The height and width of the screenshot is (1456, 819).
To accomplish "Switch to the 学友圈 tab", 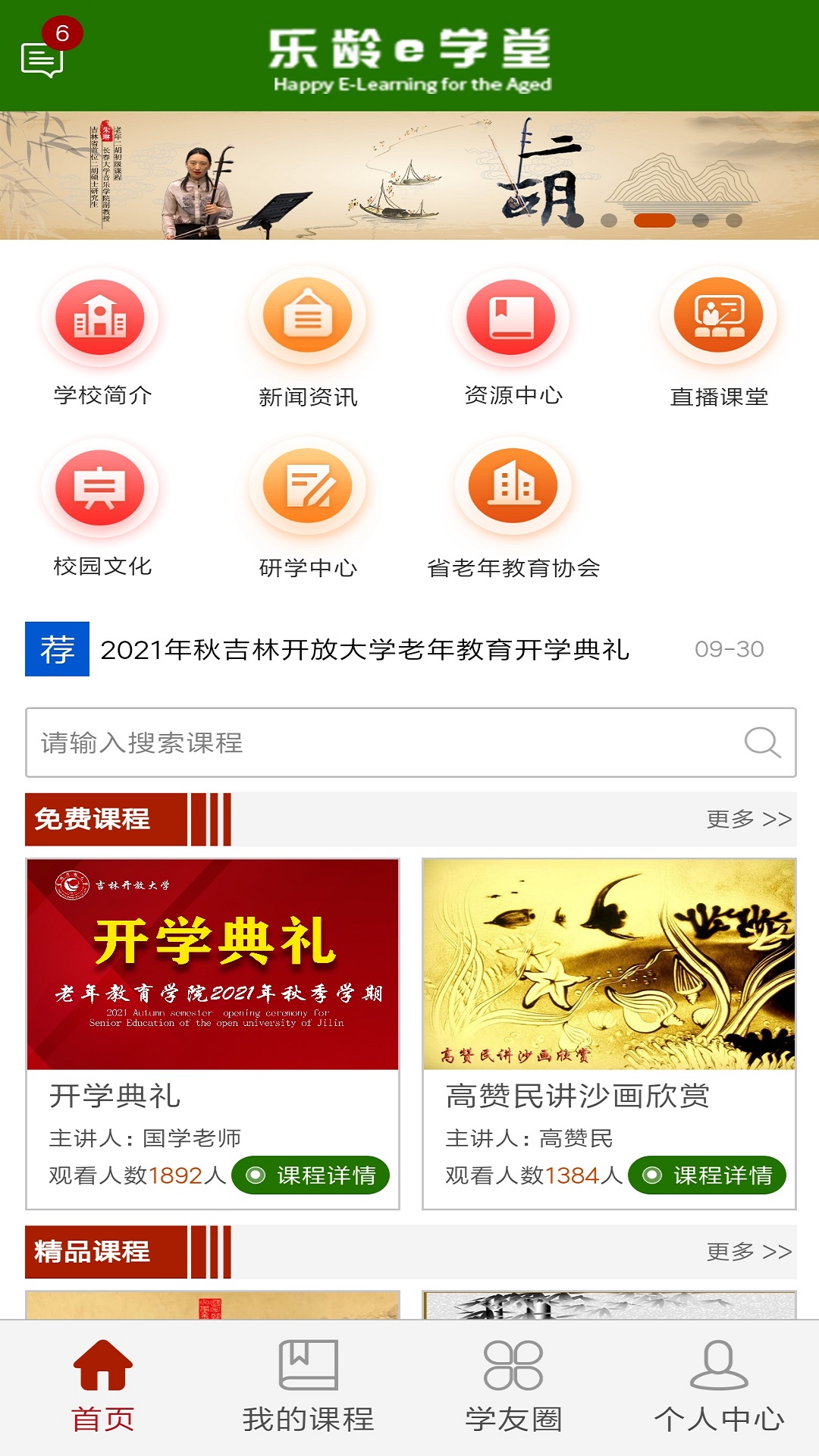I will coord(513,1388).
